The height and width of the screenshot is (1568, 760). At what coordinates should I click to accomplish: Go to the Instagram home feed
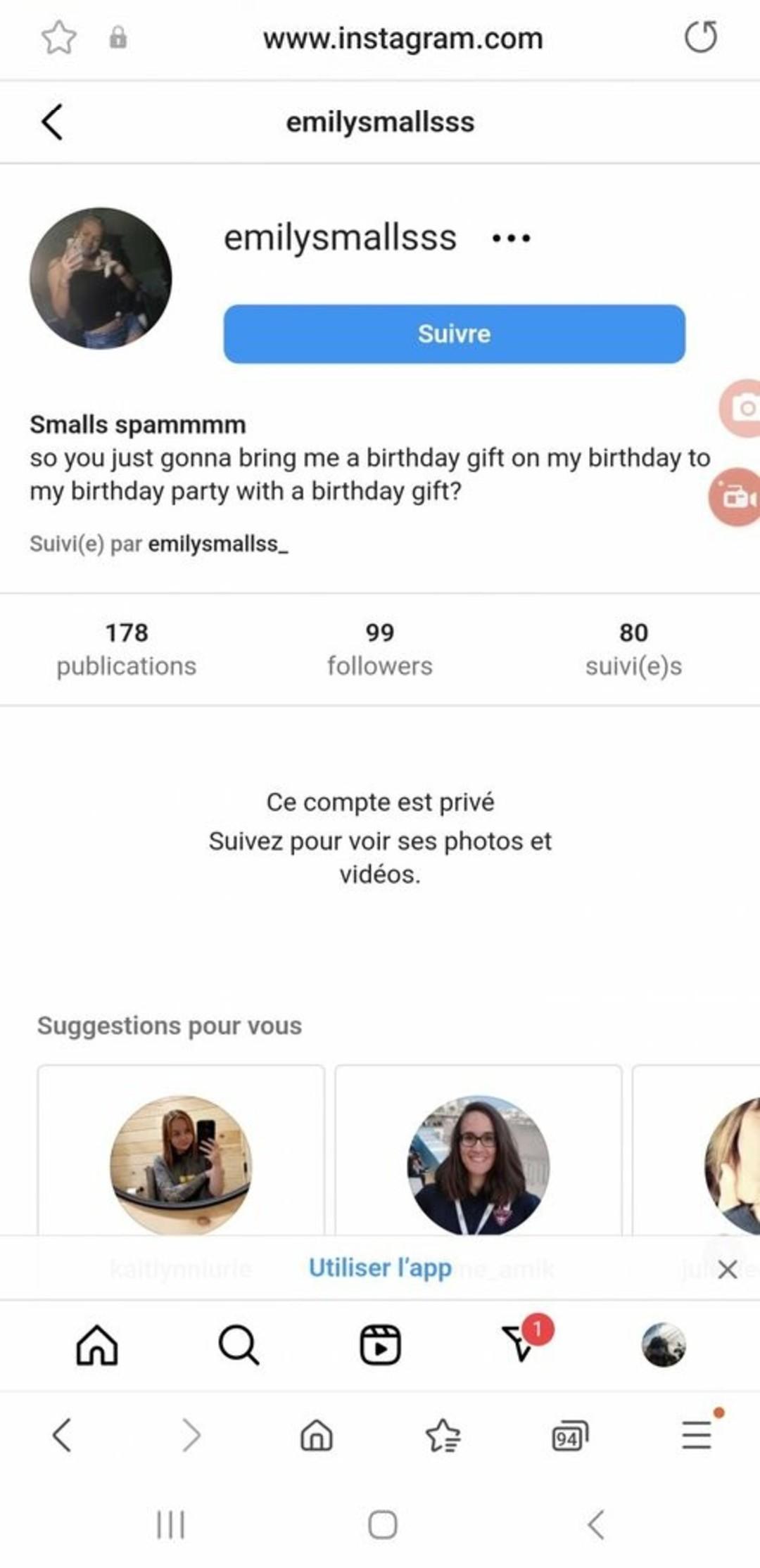click(97, 1344)
